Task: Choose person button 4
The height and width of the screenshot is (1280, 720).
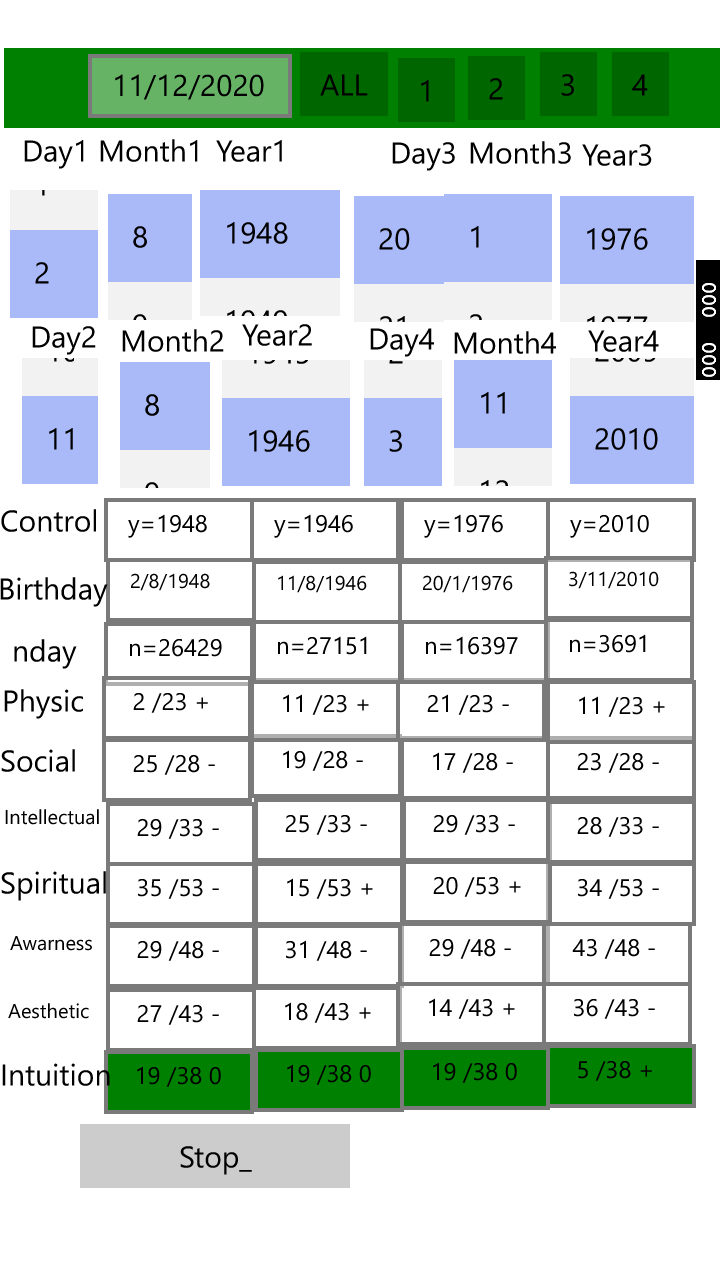Action: click(640, 85)
